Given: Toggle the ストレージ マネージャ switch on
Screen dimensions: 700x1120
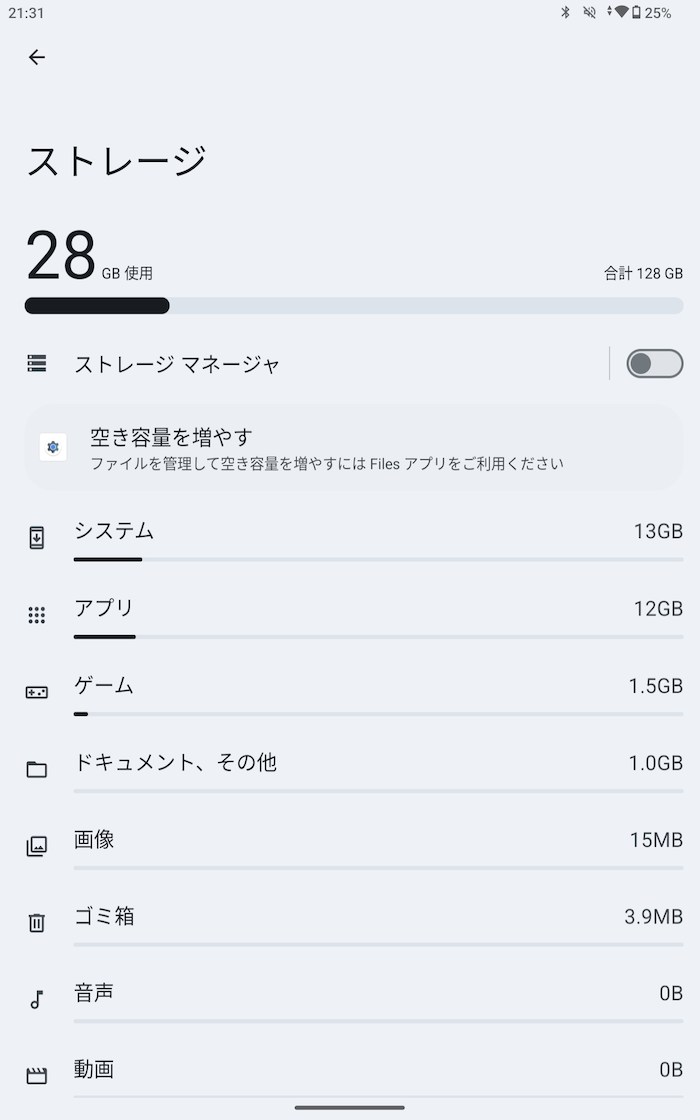Looking at the screenshot, I should (654, 364).
